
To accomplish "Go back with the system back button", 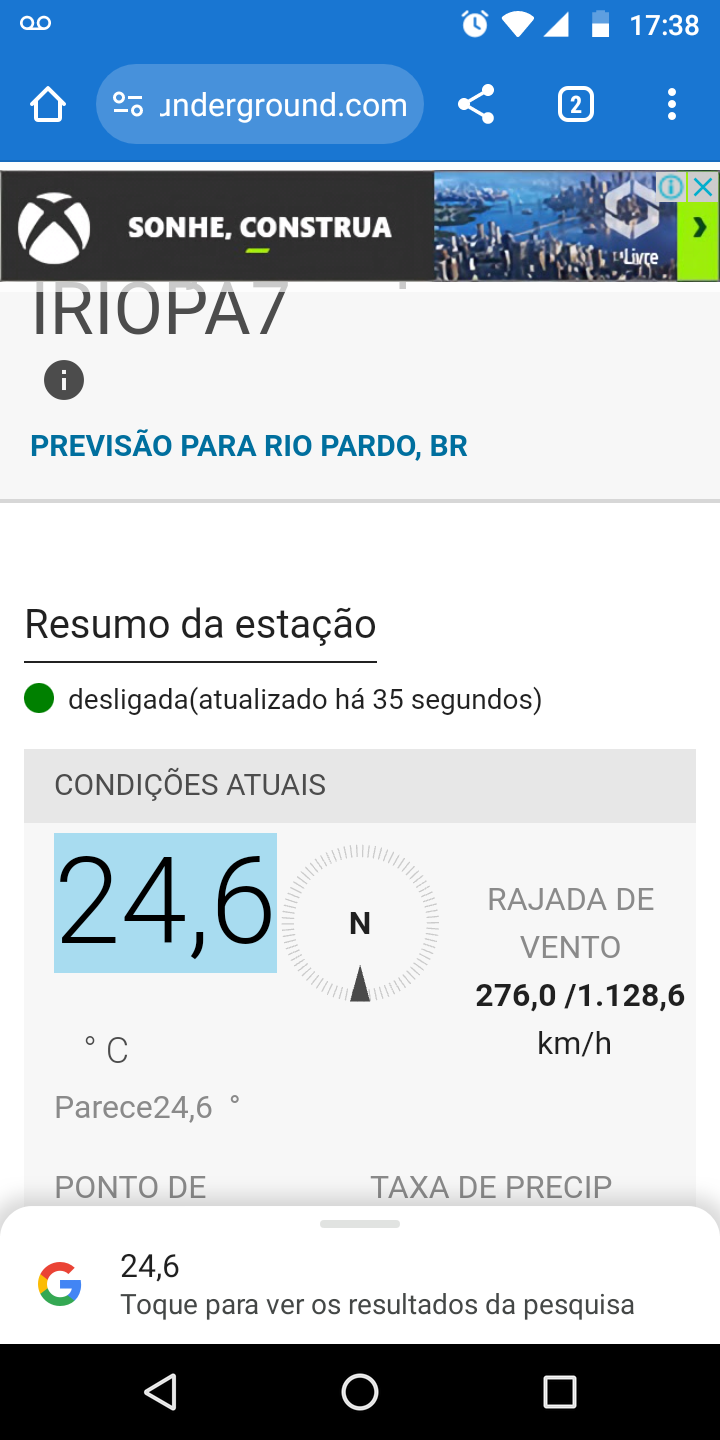I will click(x=160, y=1392).
